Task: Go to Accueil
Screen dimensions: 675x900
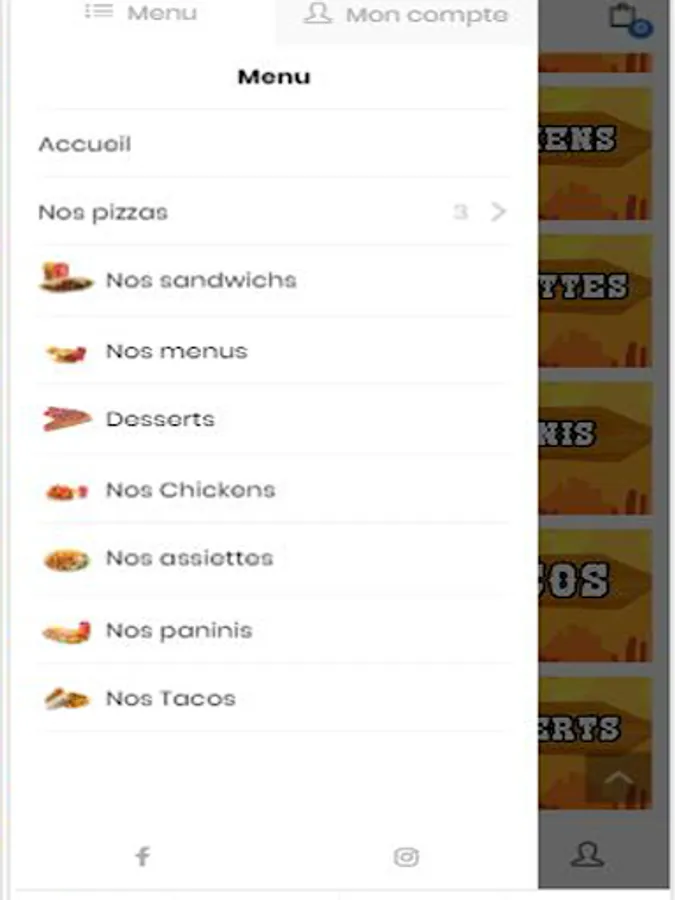Action: coord(85,144)
